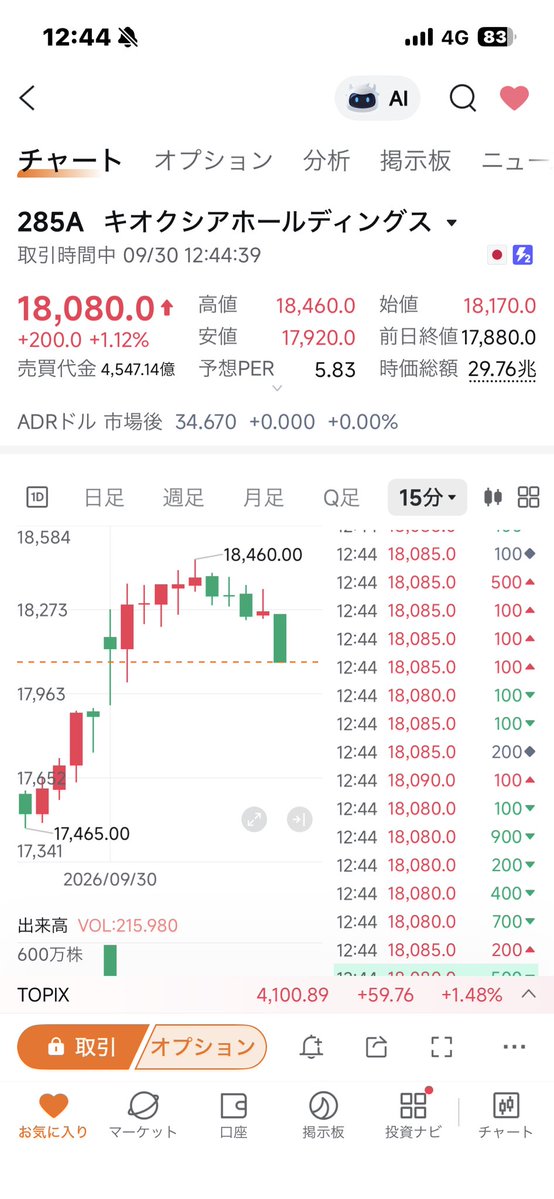Viewport: 554px width, 1199px height.
Task: Select the 月足 chart interval
Action: click(x=263, y=497)
